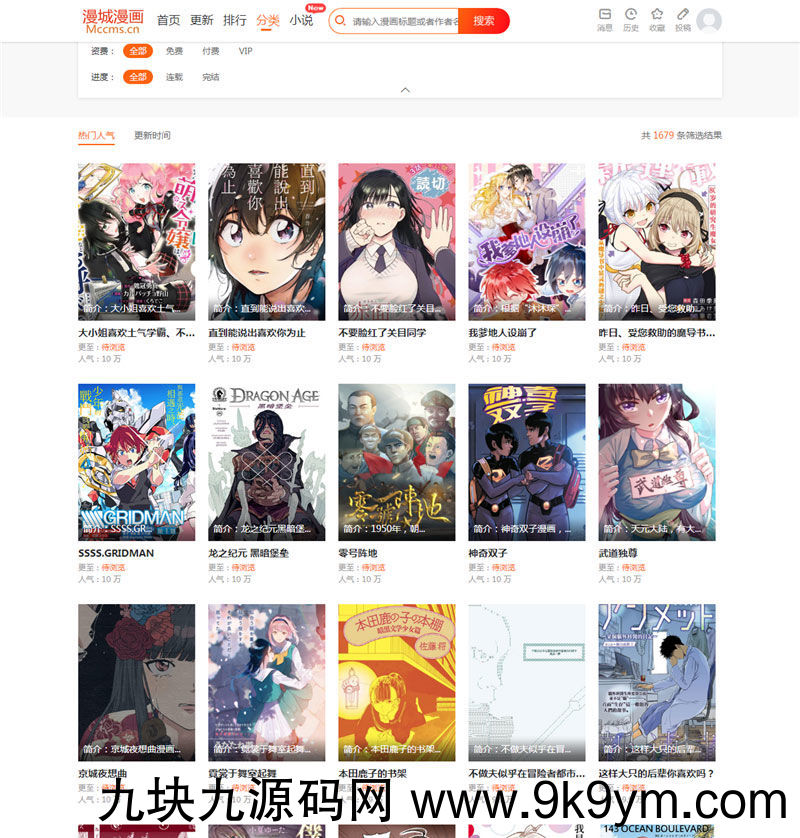
Task: Open the 排行 ranking tab
Action: point(235,21)
